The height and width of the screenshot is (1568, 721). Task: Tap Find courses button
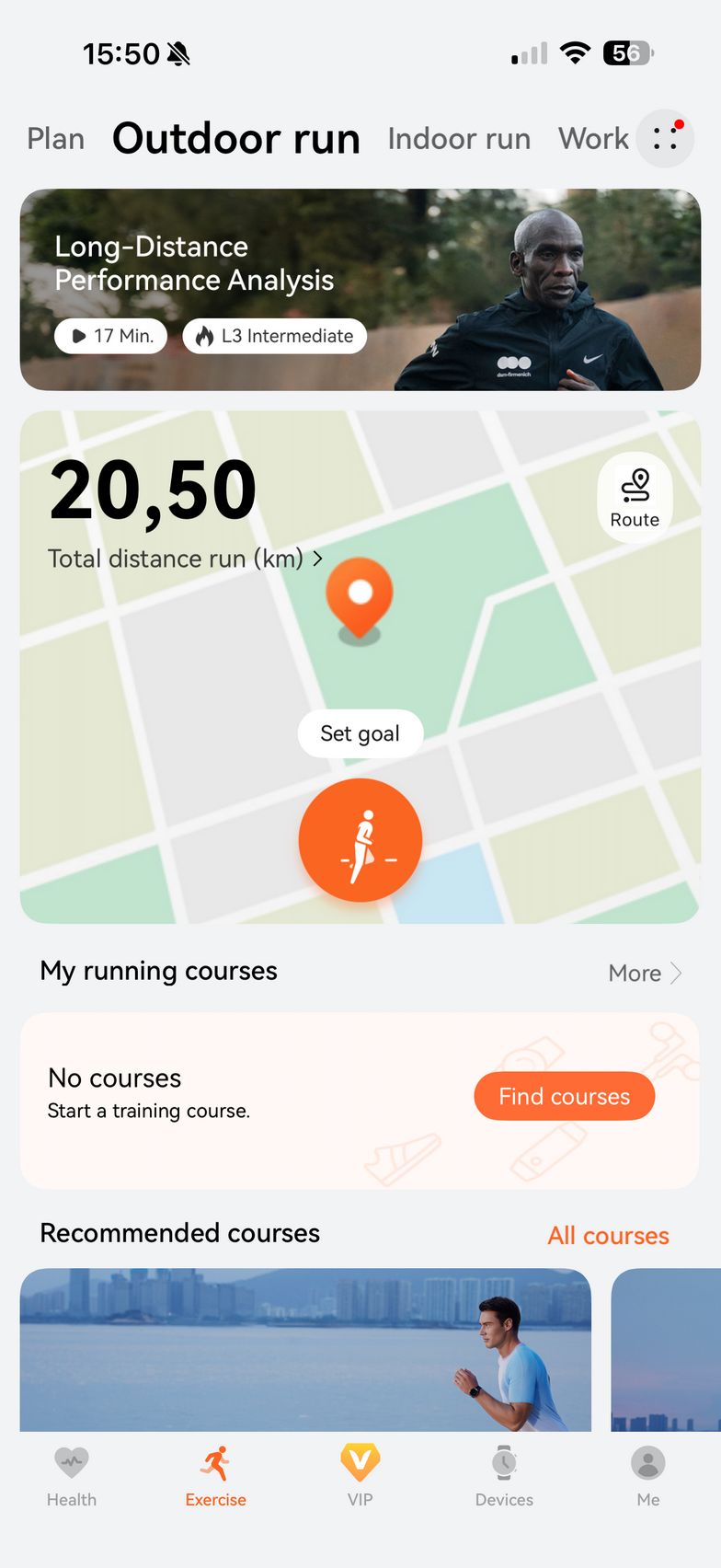[x=564, y=1096]
